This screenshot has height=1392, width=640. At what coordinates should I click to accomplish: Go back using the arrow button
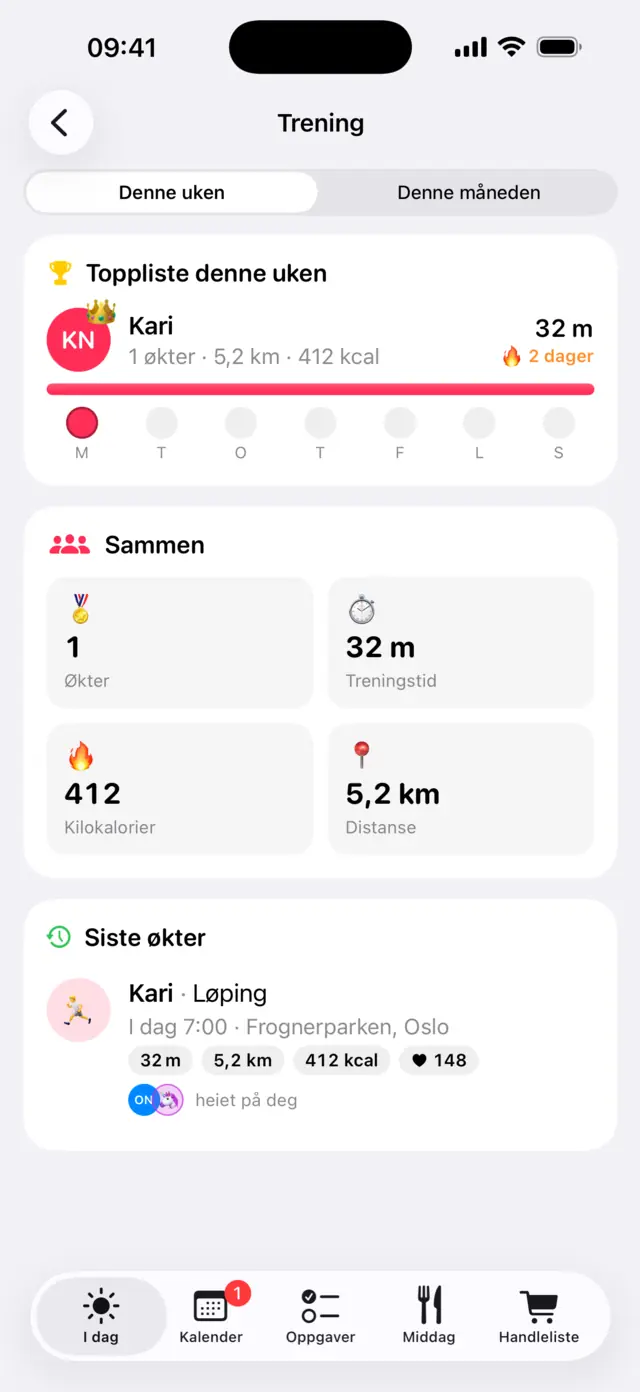point(60,123)
